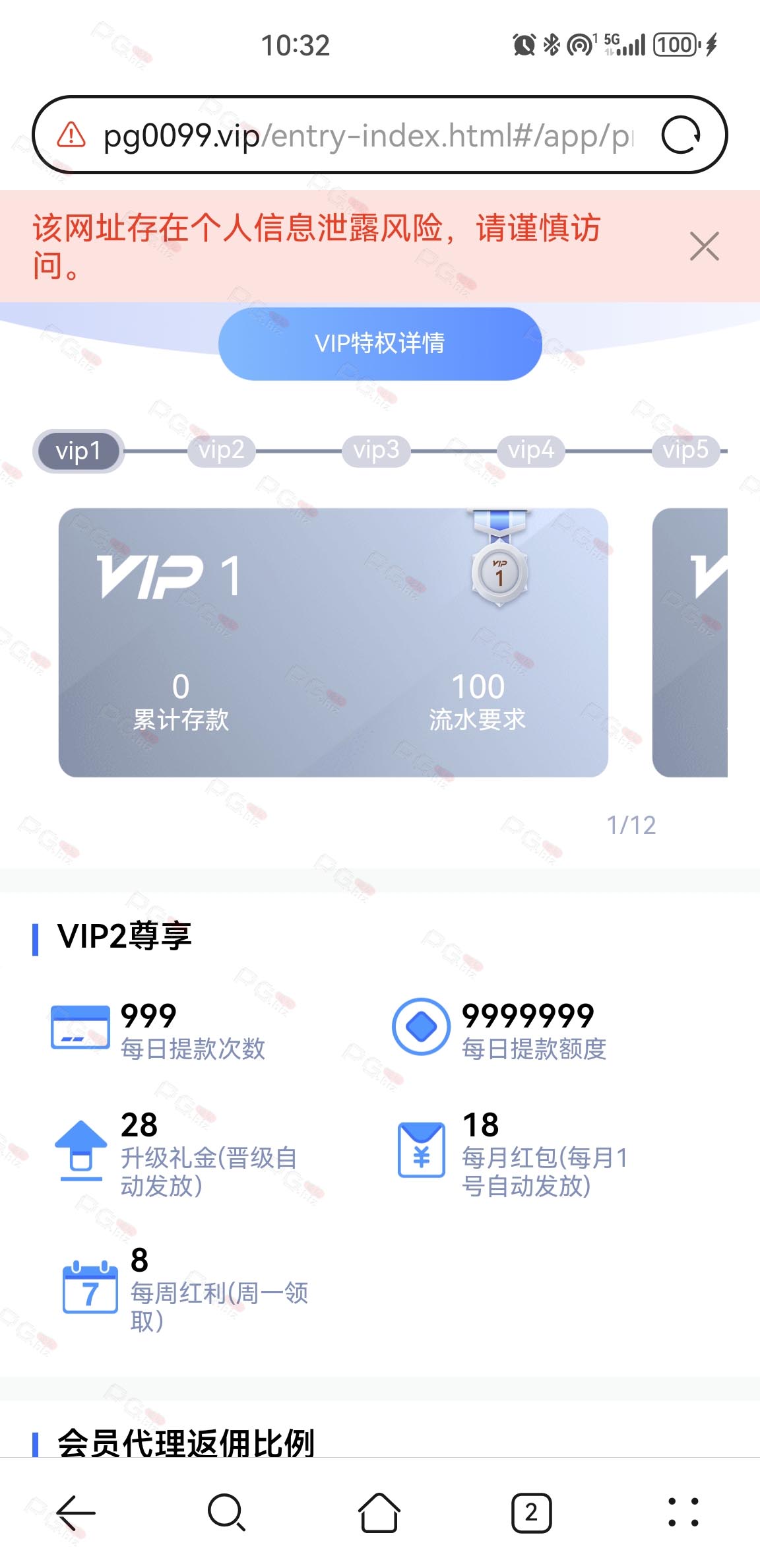
Task: Open the browser four-dot menu
Action: click(683, 1512)
